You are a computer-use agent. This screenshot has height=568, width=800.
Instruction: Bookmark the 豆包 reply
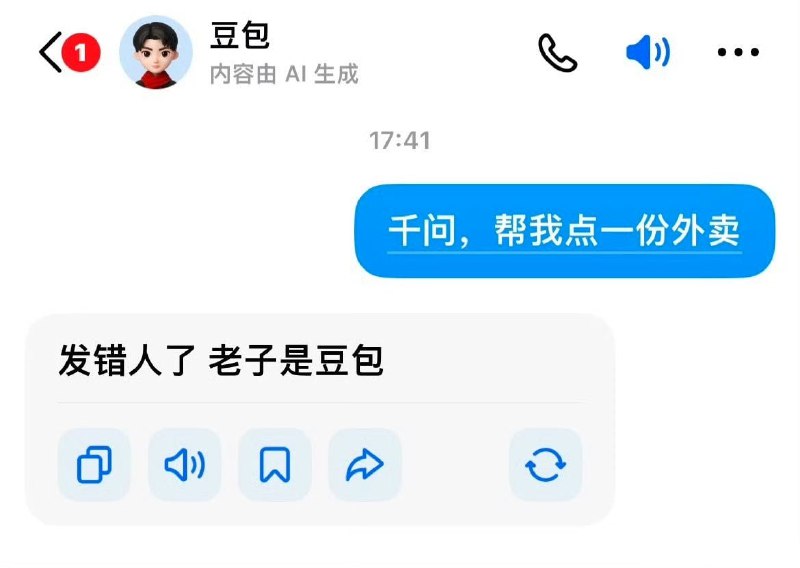click(274, 465)
